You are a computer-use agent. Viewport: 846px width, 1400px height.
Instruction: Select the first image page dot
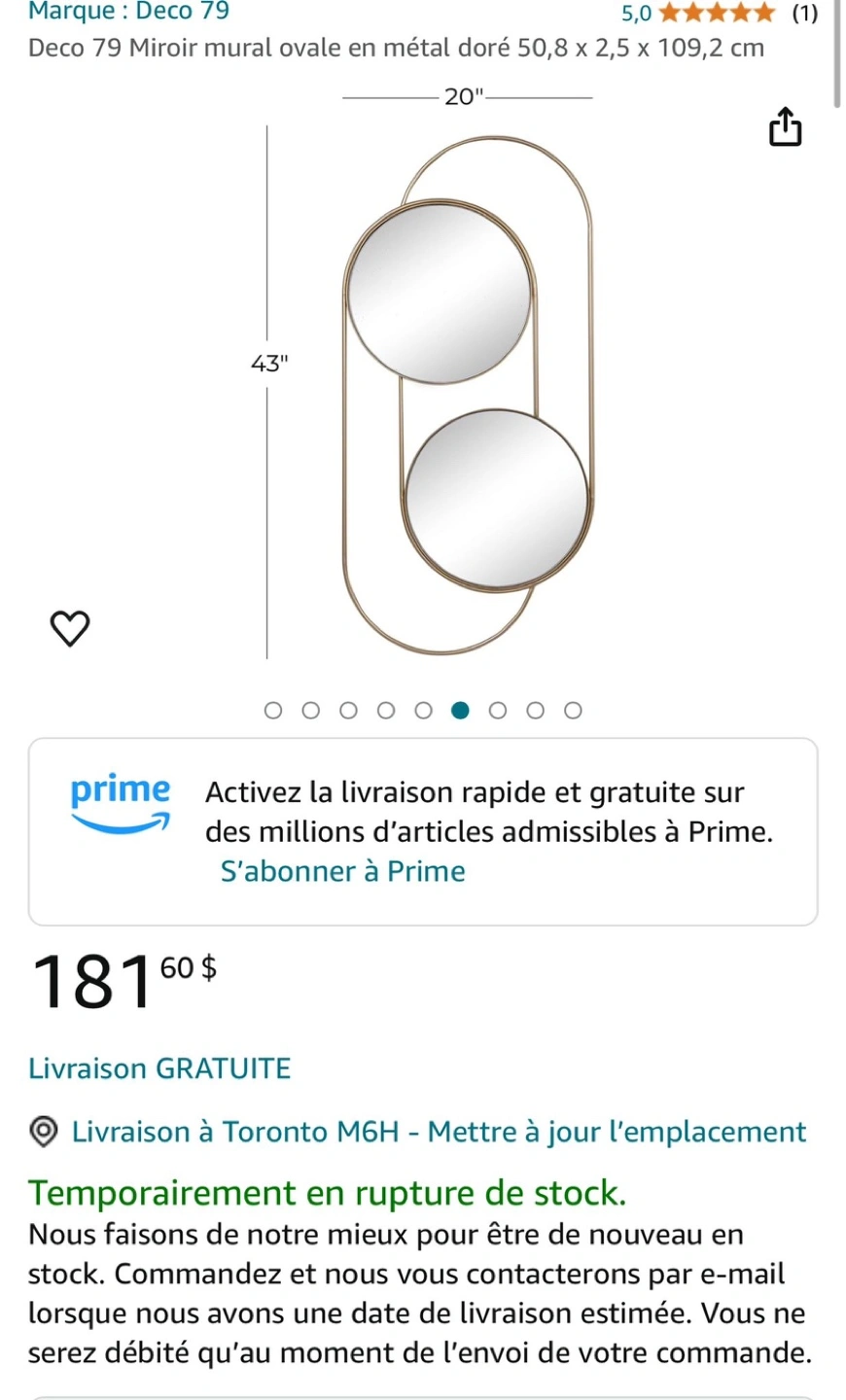click(273, 711)
